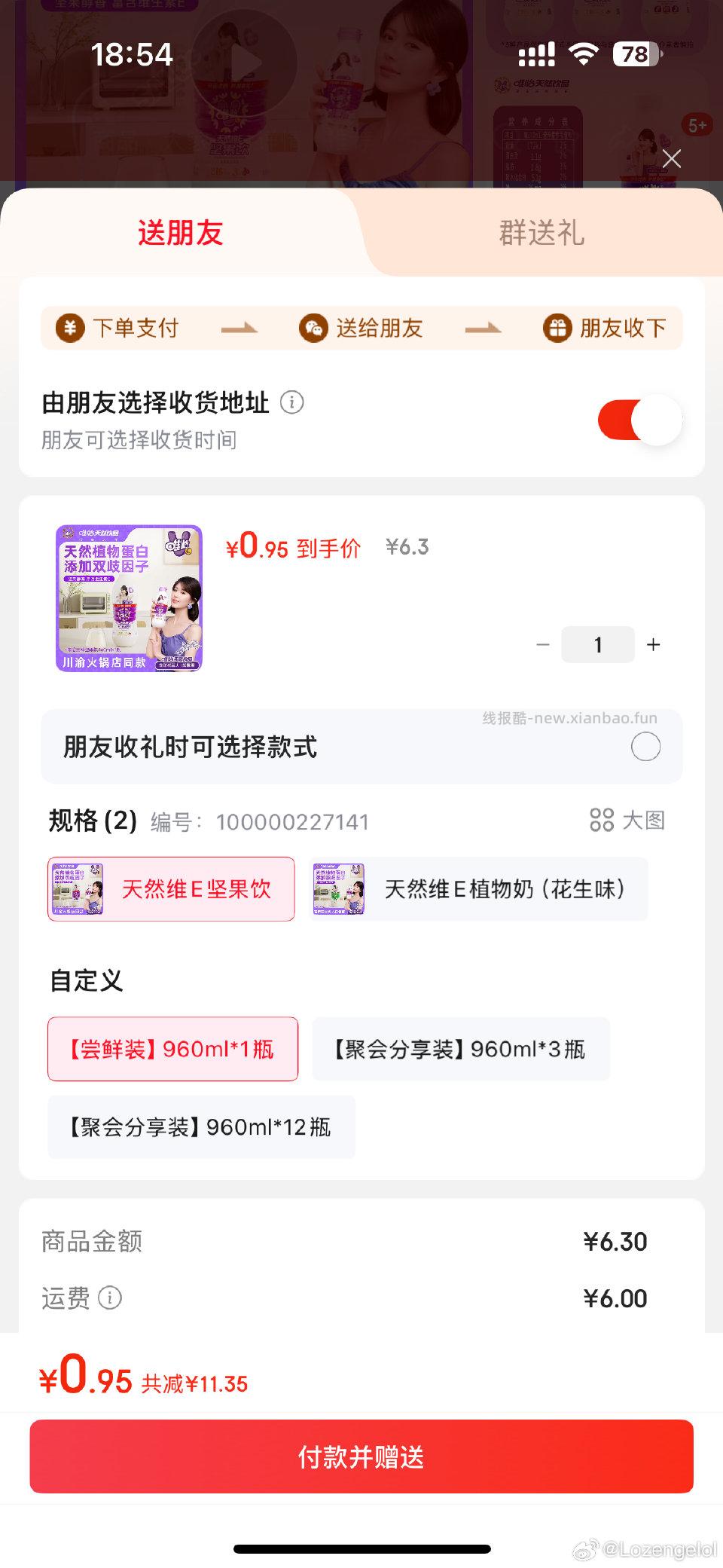Increase quantity with the + stepper
Screen dimensions: 723x1568
point(653,644)
